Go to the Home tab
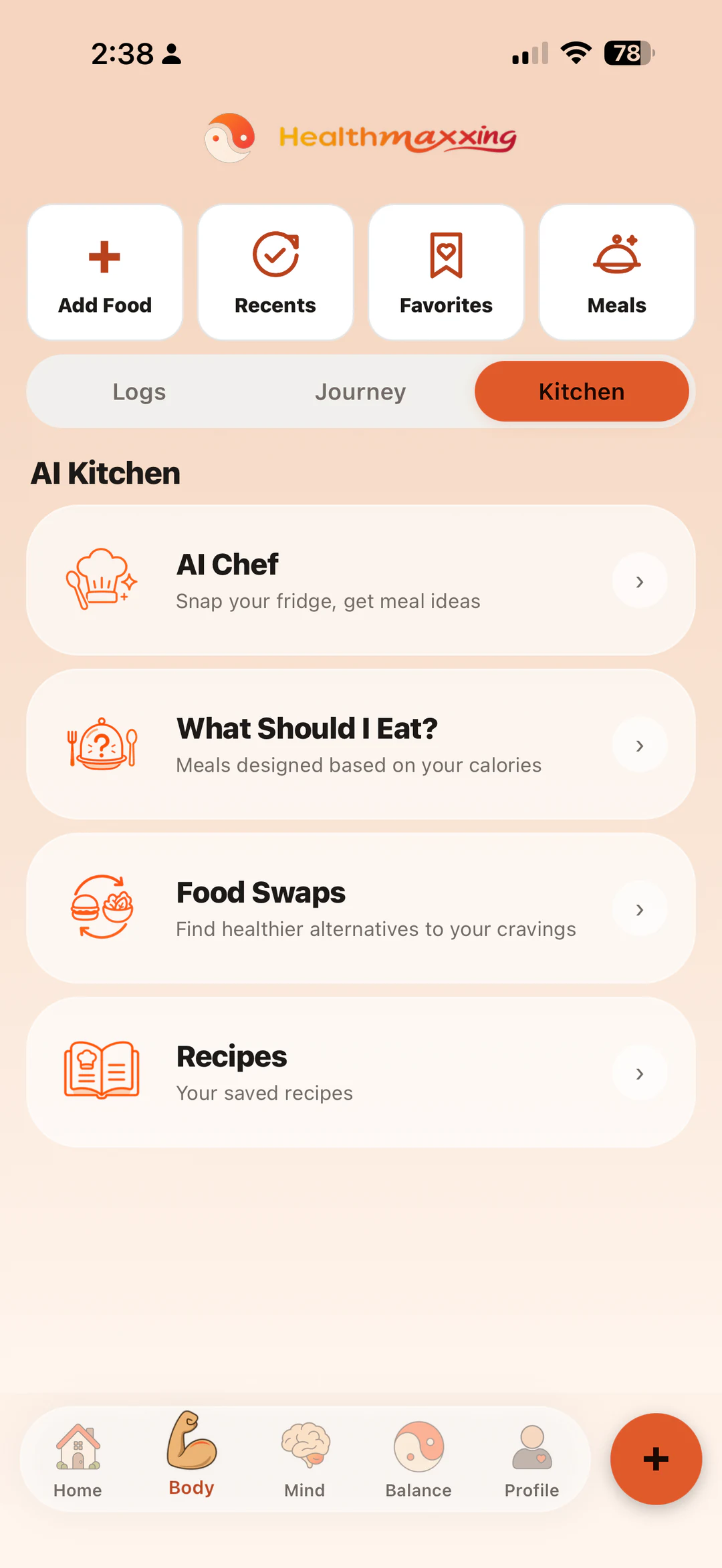The height and width of the screenshot is (1568, 722). coord(78,1460)
